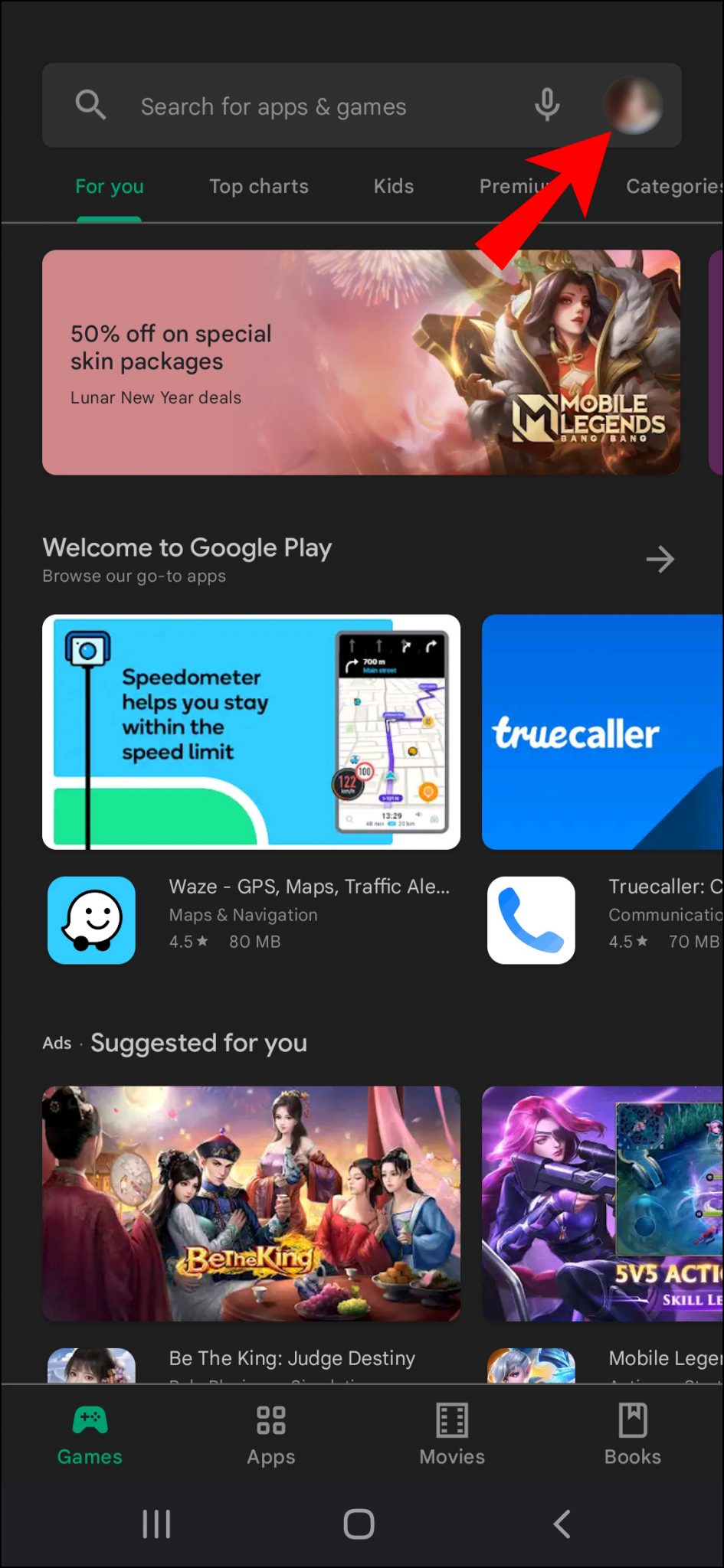Expand Welcome to Google Play with the arrow
The width and height of the screenshot is (724, 1568).
(x=660, y=560)
